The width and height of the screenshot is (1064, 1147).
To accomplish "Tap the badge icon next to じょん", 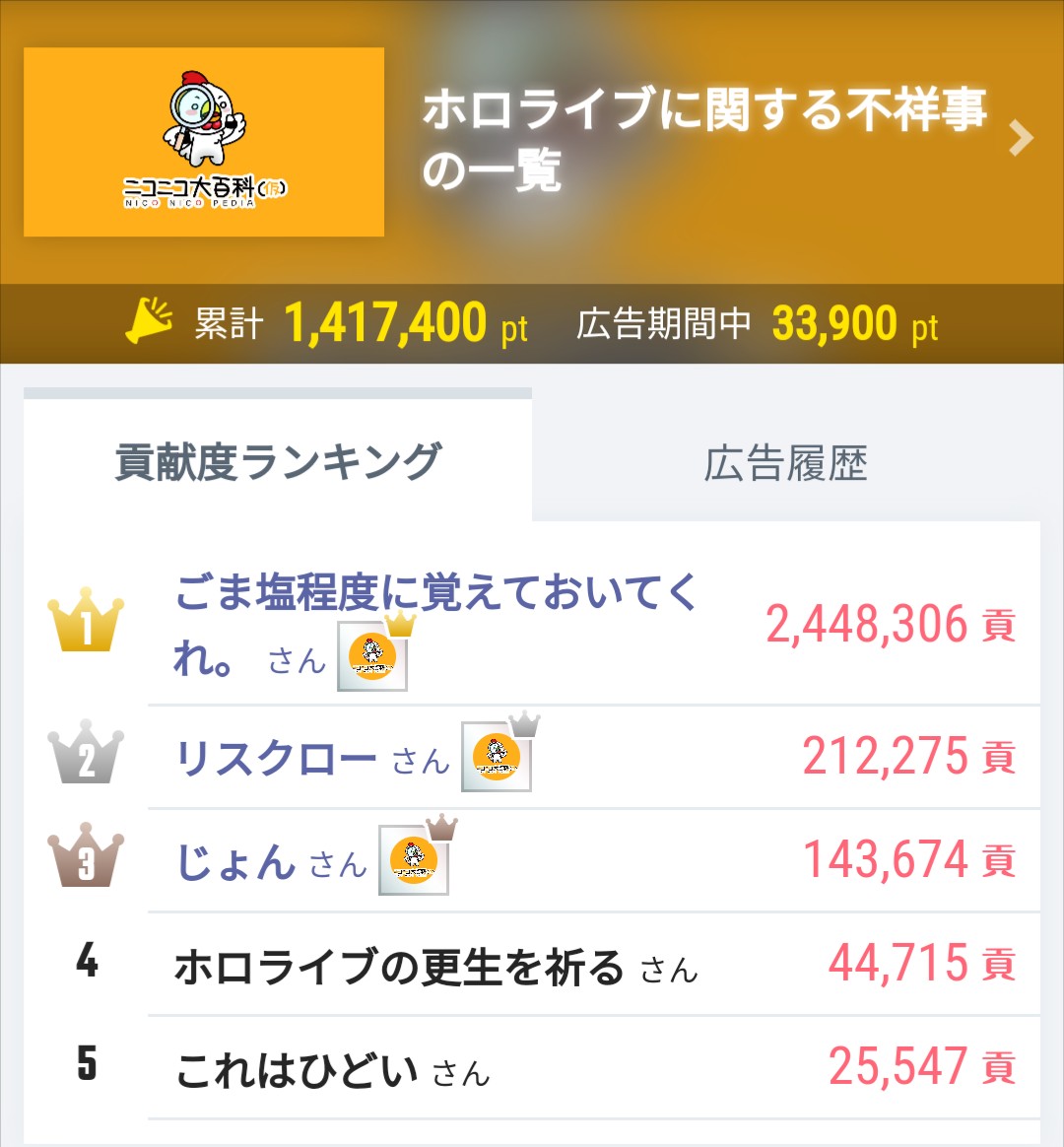I will click(415, 860).
